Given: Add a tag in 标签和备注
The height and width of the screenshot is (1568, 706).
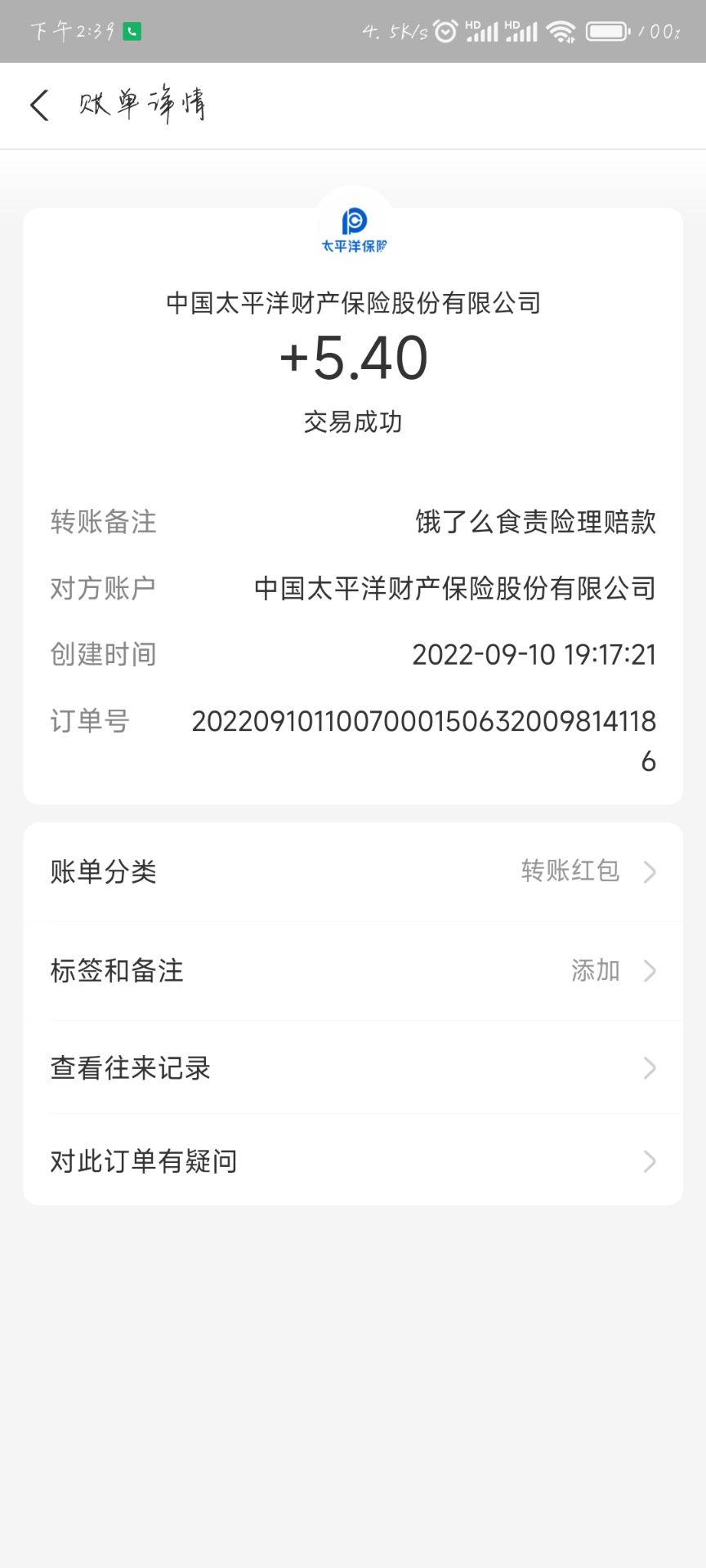Looking at the screenshot, I should point(353,970).
